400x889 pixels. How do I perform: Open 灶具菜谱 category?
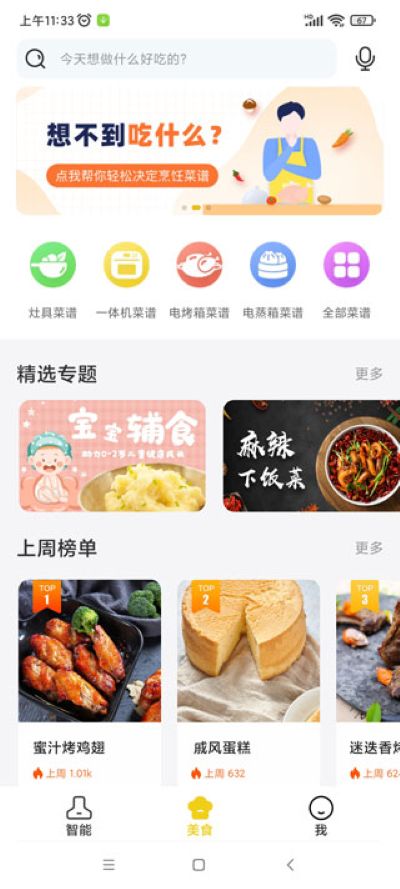coord(53,281)
